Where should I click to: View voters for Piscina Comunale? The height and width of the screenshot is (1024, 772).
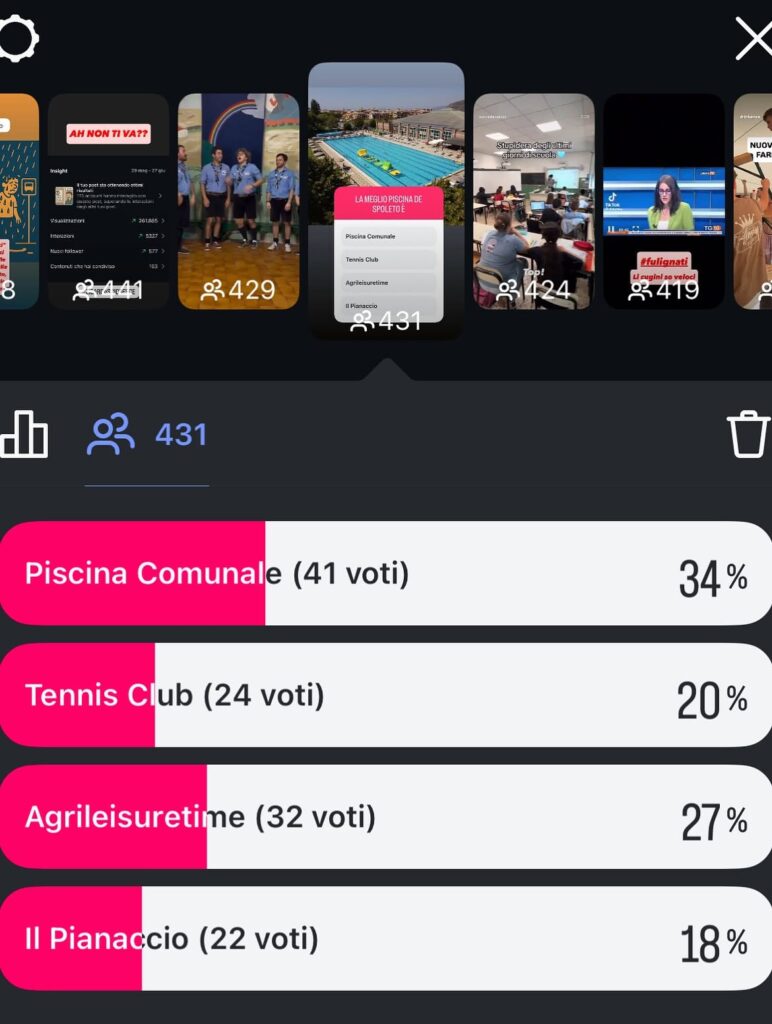pos(386,574)
